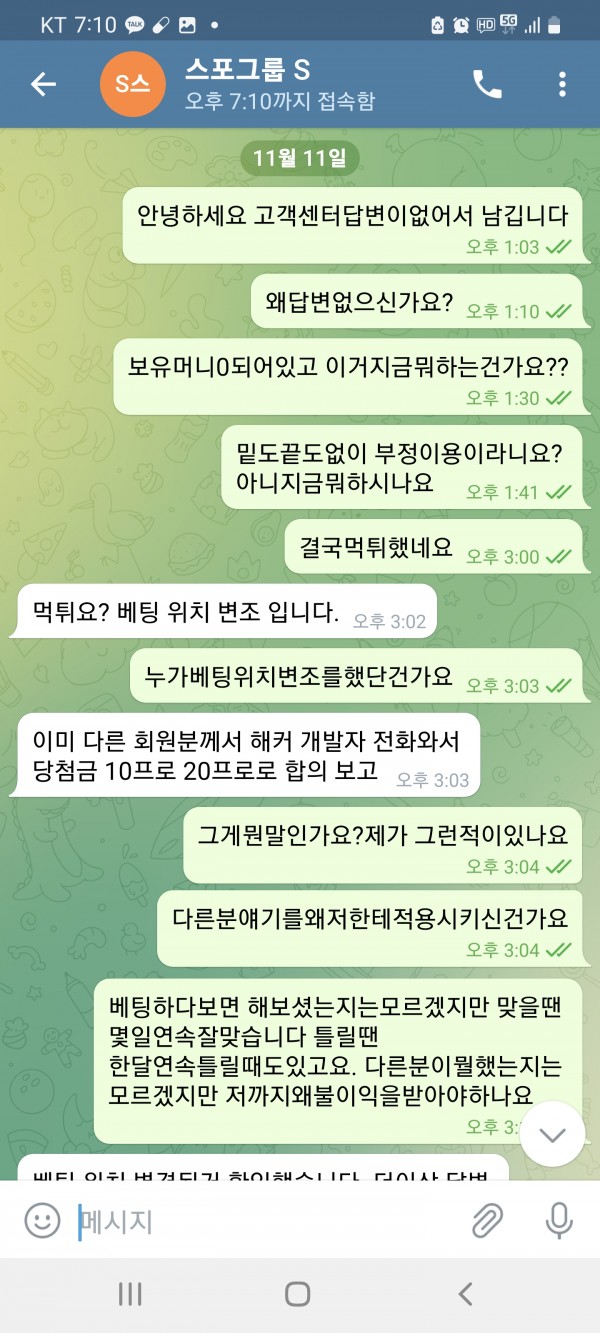Go back from the 스포그룹 S chat
The image size is (600, 1333).
click(43, 85)
